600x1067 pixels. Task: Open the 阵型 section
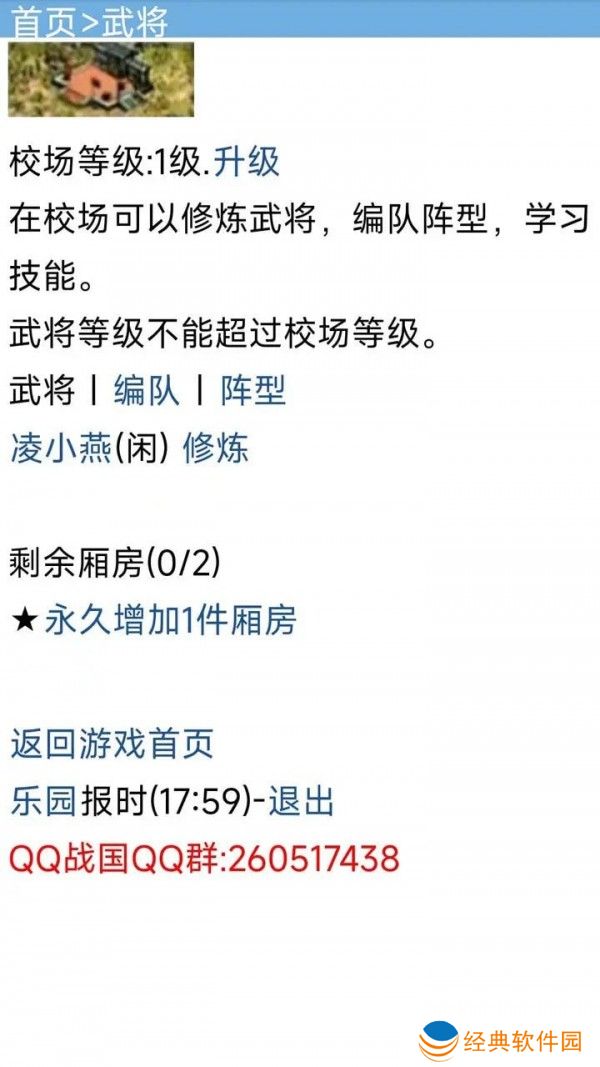(x=253, y=391)
